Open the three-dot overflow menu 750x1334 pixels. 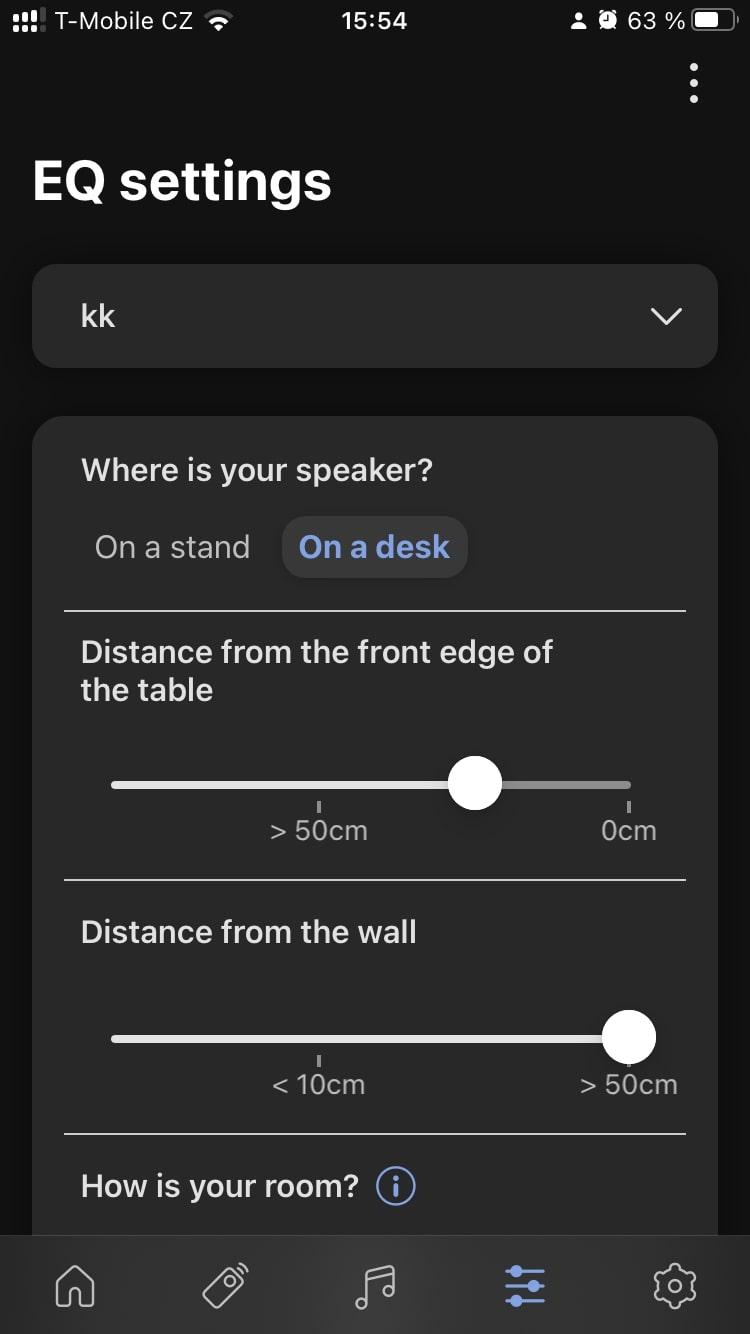(694, 83)
